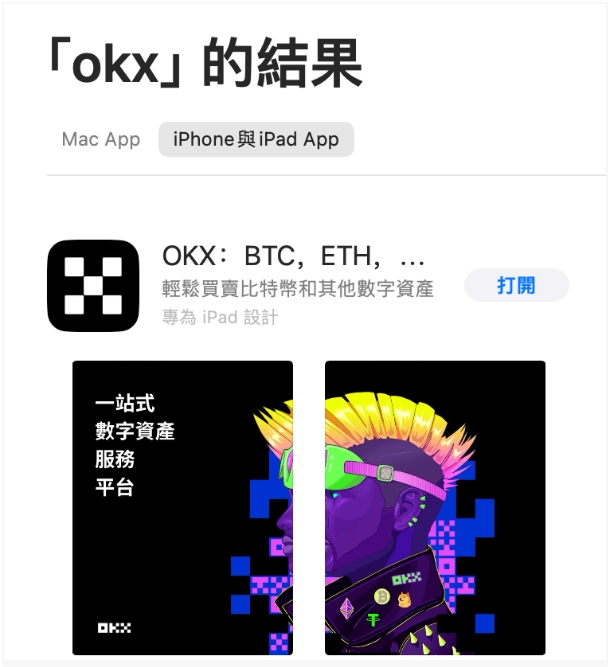Screen dimensions: 613x667
Task: Switch to the Mac App tab
Action: pyautogui.click(x=101, y=139)
